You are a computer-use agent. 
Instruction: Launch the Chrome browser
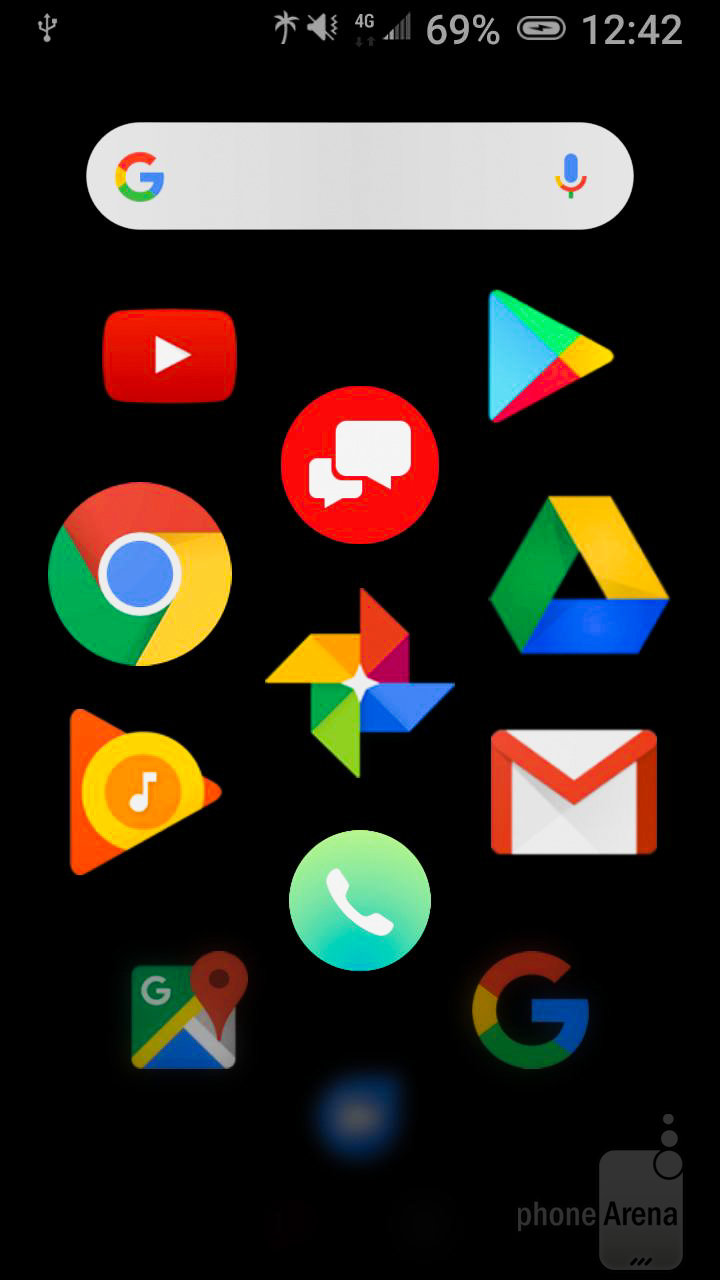tap(140, 575)
